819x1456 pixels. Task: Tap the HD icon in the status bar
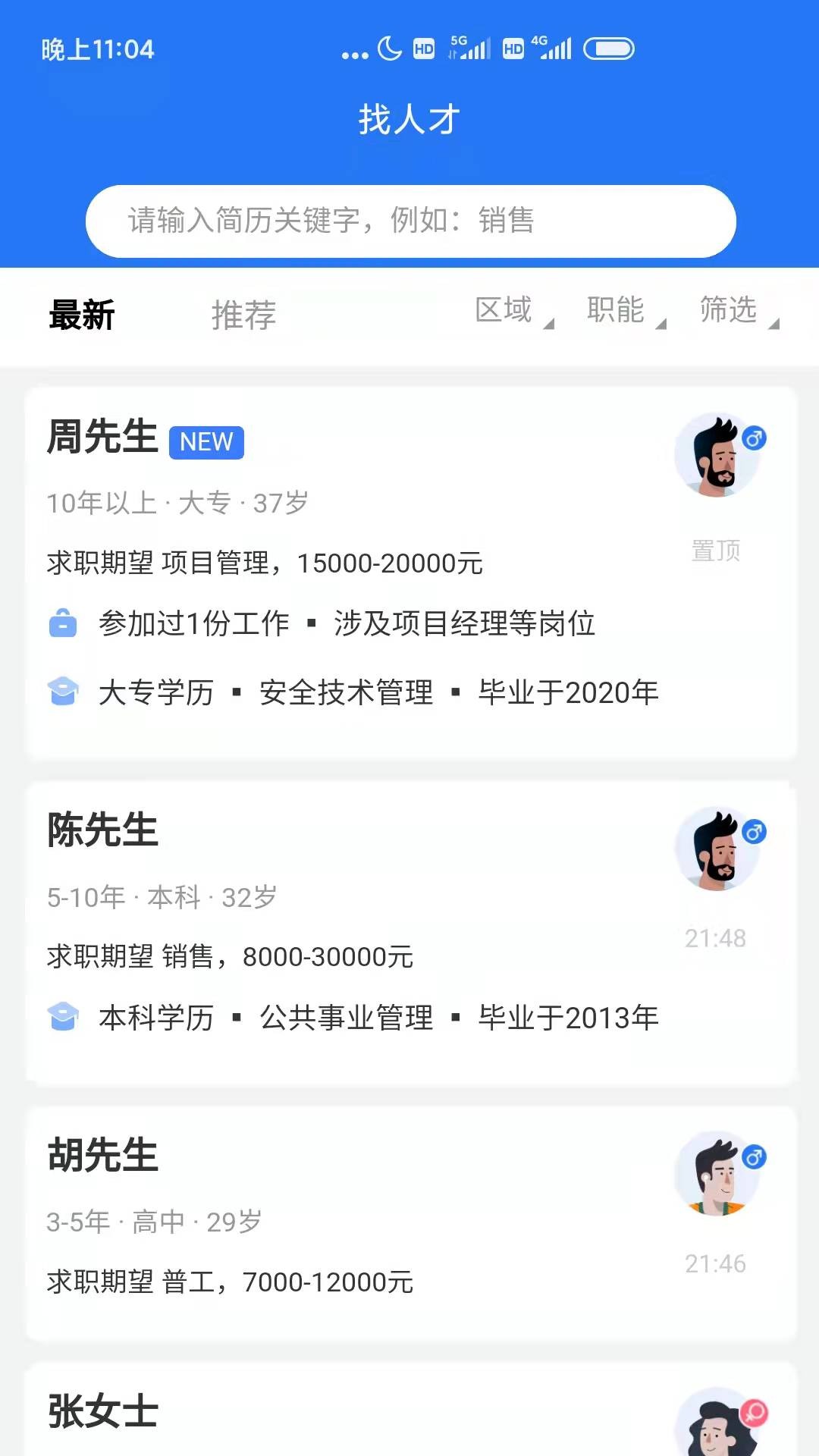422,48
